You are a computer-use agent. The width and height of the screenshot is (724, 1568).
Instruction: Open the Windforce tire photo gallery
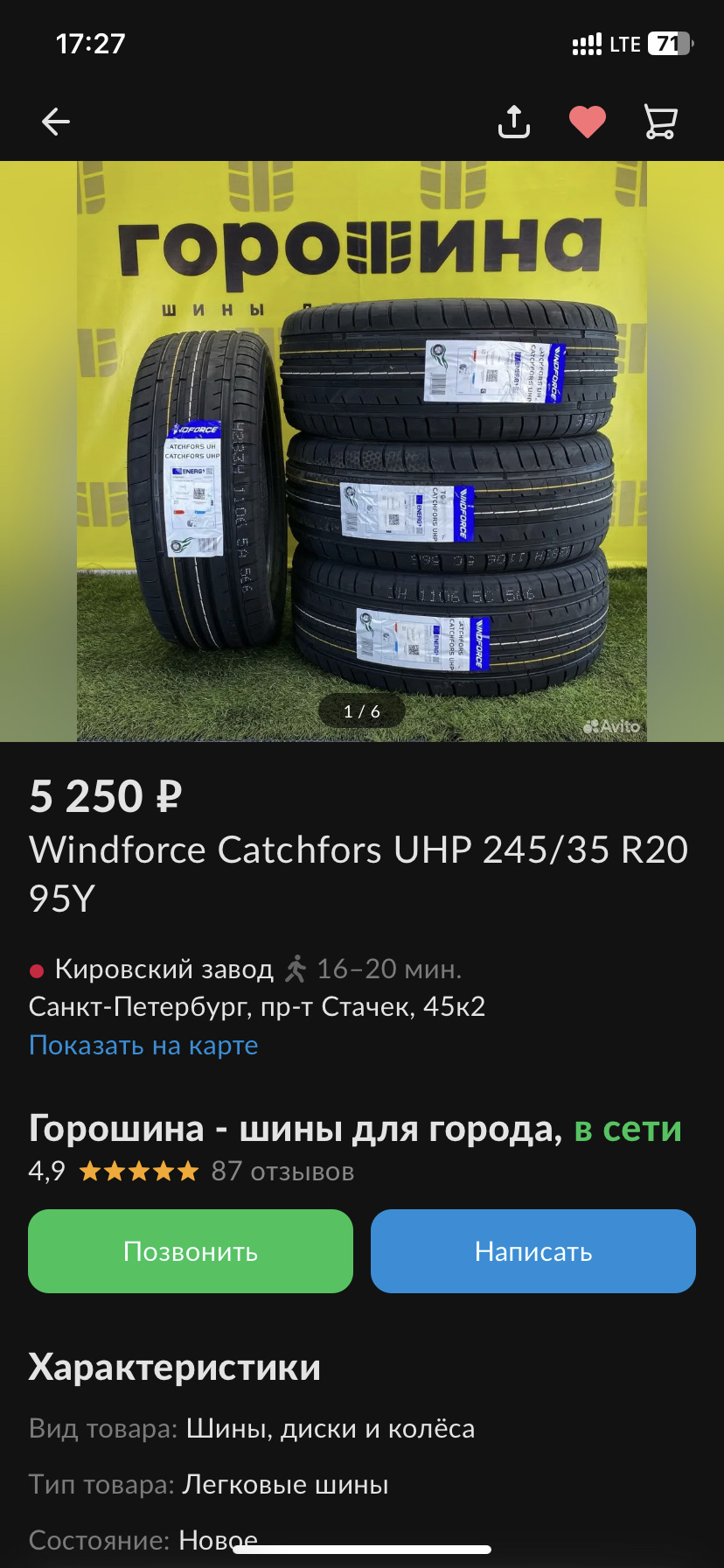(x=362, y=451)
